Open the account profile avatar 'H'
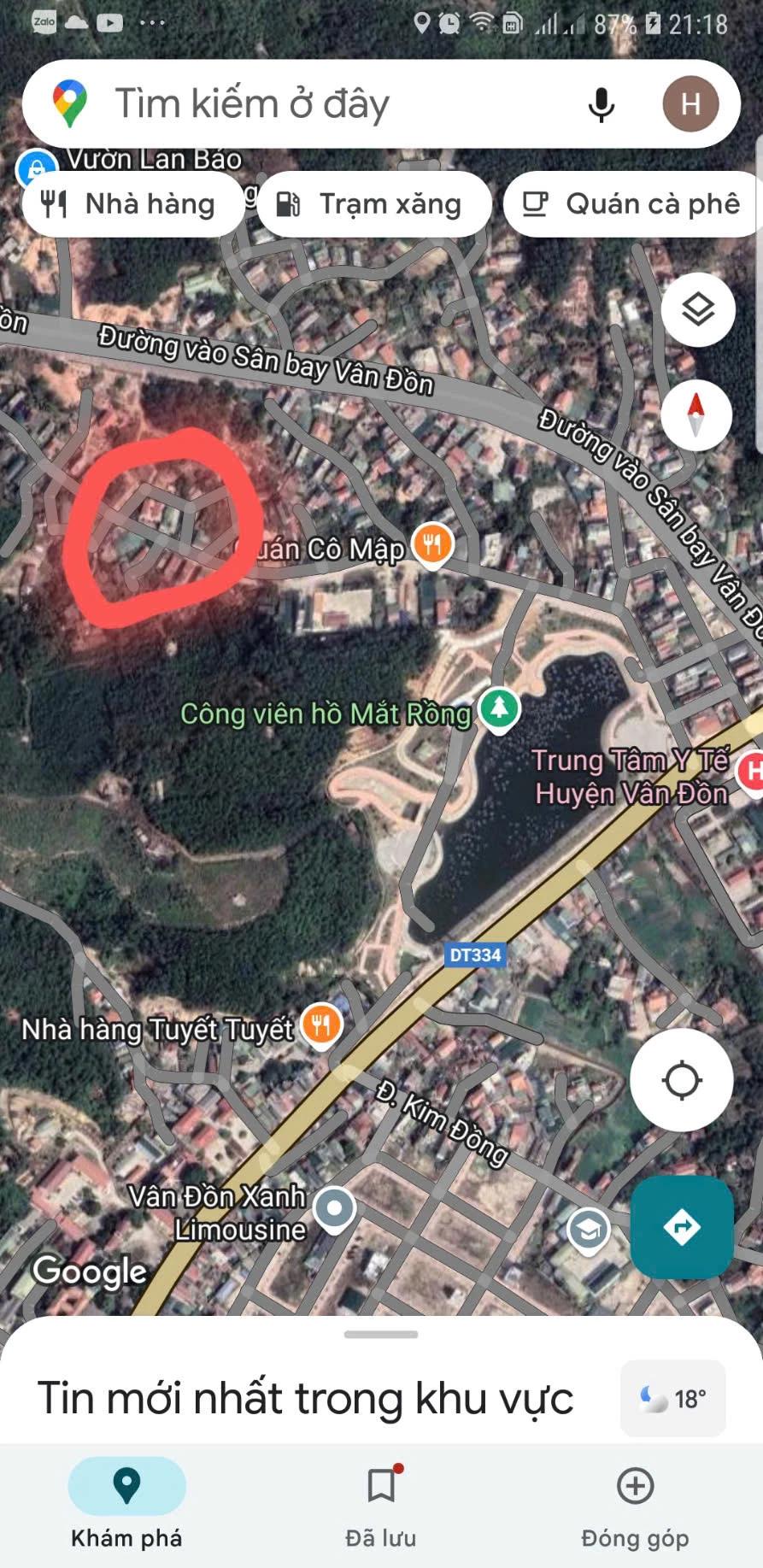 click(690, 104)
